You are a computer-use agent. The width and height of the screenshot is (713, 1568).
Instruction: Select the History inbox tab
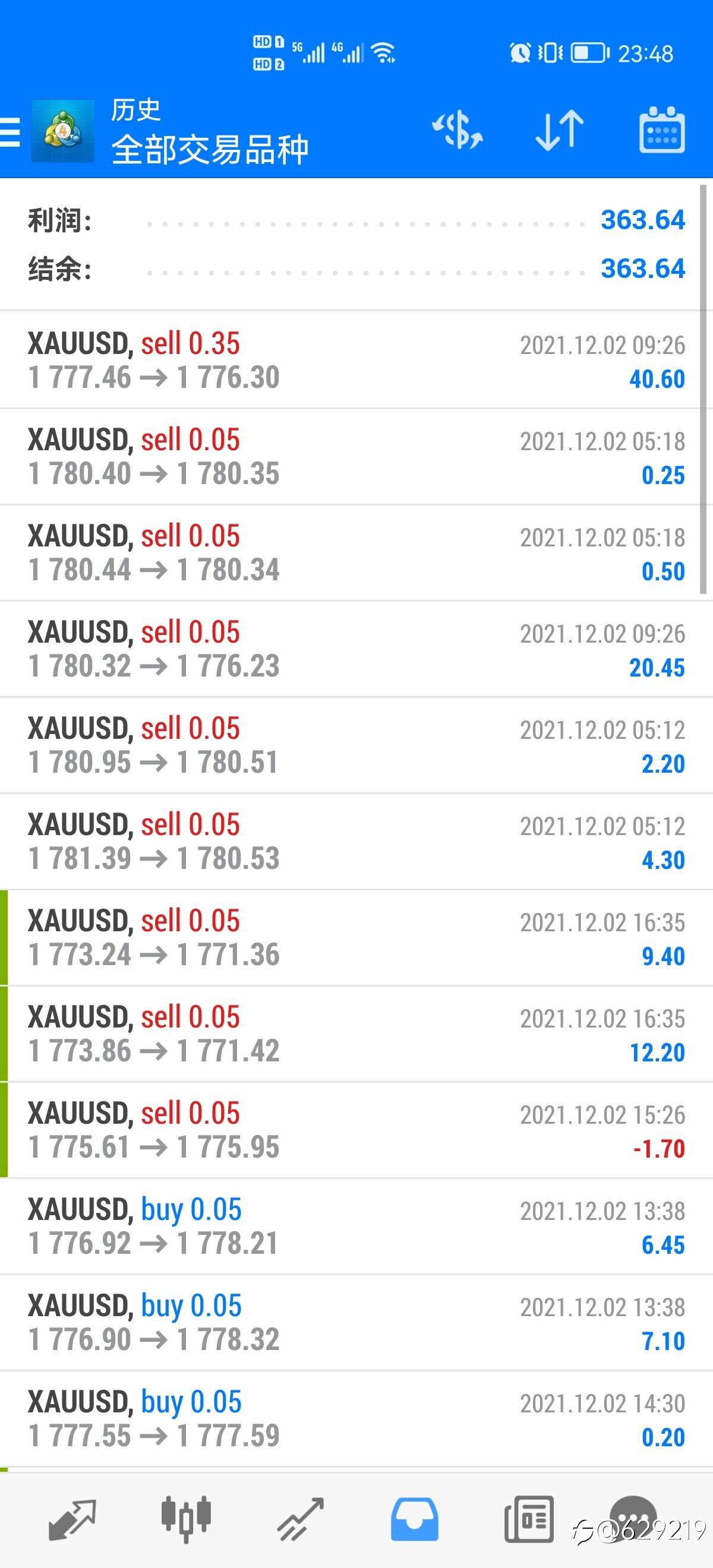coord(414,1520)
